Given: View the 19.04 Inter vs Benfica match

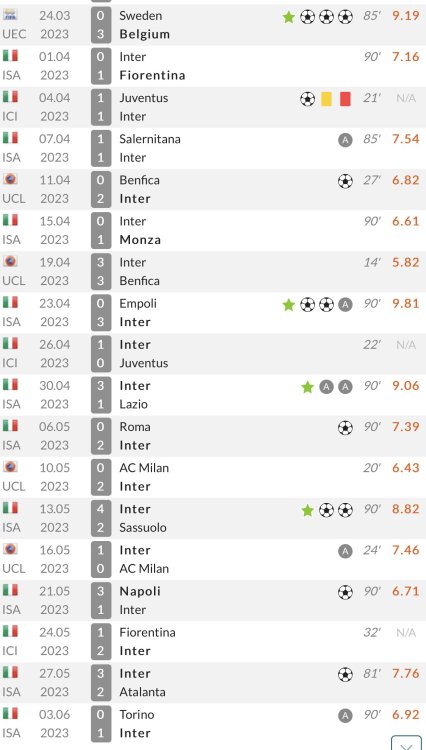Looking at the screenshot, I should coord(213,272).
